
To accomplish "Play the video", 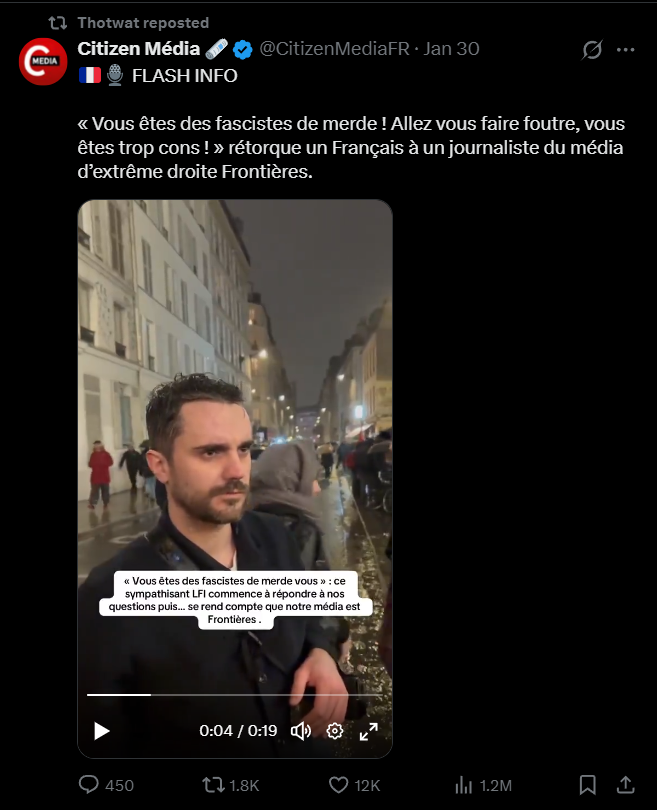I will click(x=102, y=731).
